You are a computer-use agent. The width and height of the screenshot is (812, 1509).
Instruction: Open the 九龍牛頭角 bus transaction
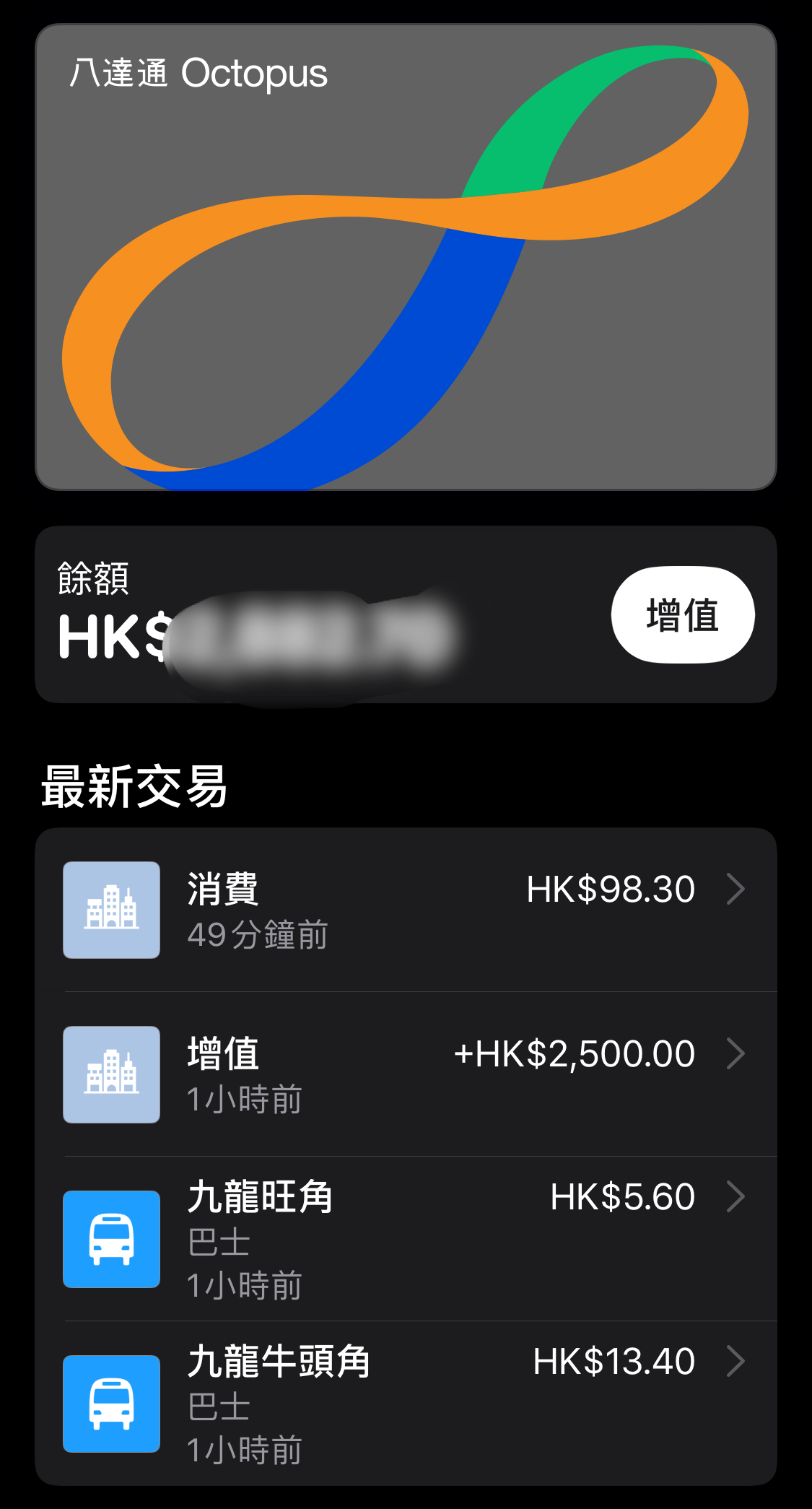(406, 1403)
